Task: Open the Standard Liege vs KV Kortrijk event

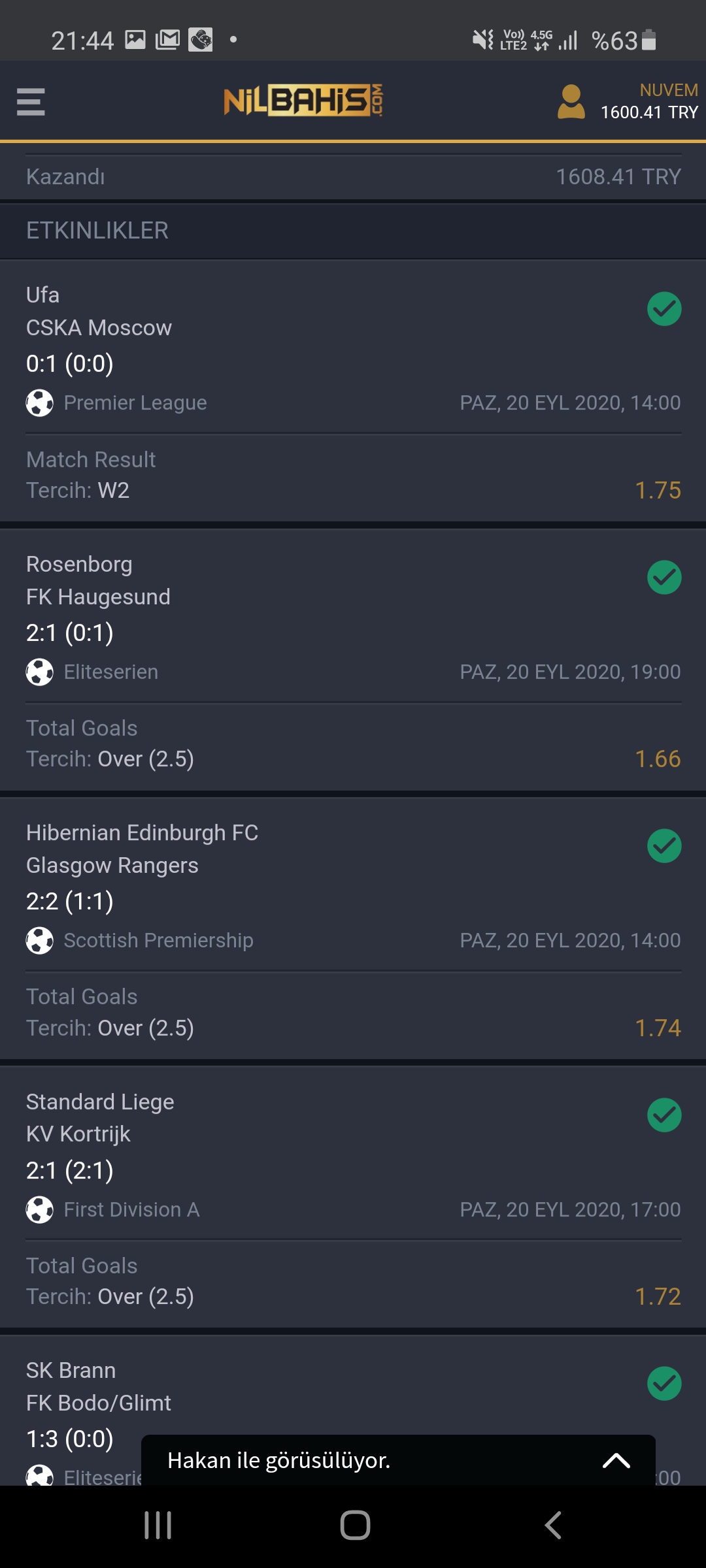Action: pyautogui.click(x=353, y=1154)
